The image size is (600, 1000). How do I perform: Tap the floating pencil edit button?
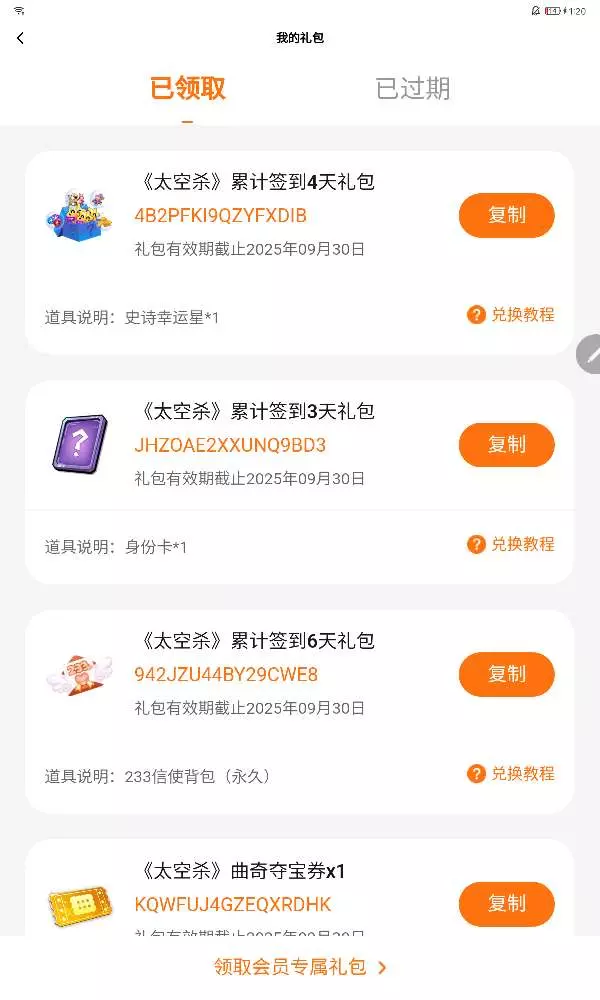(x=591, y=355)
